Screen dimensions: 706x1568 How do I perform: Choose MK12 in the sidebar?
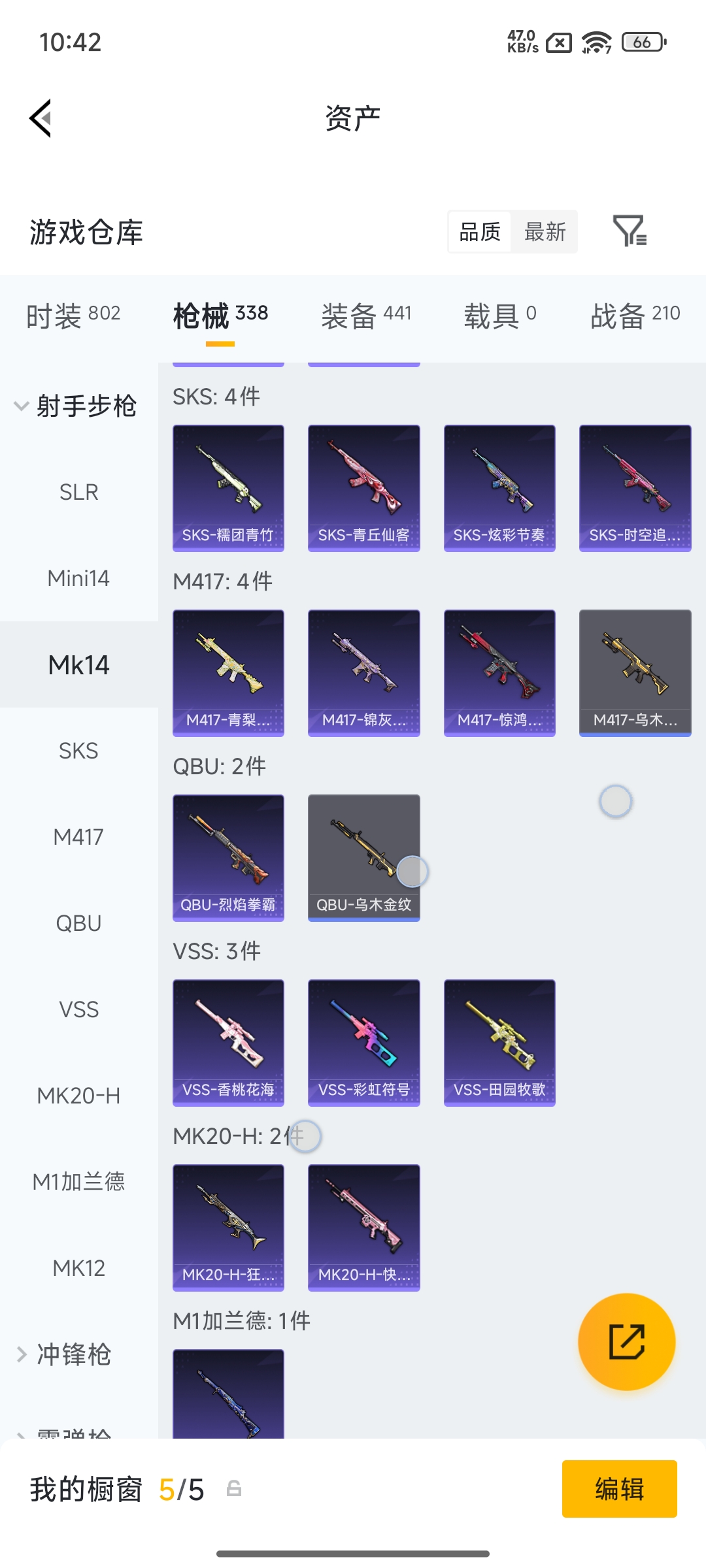(x=78, y=1268)
